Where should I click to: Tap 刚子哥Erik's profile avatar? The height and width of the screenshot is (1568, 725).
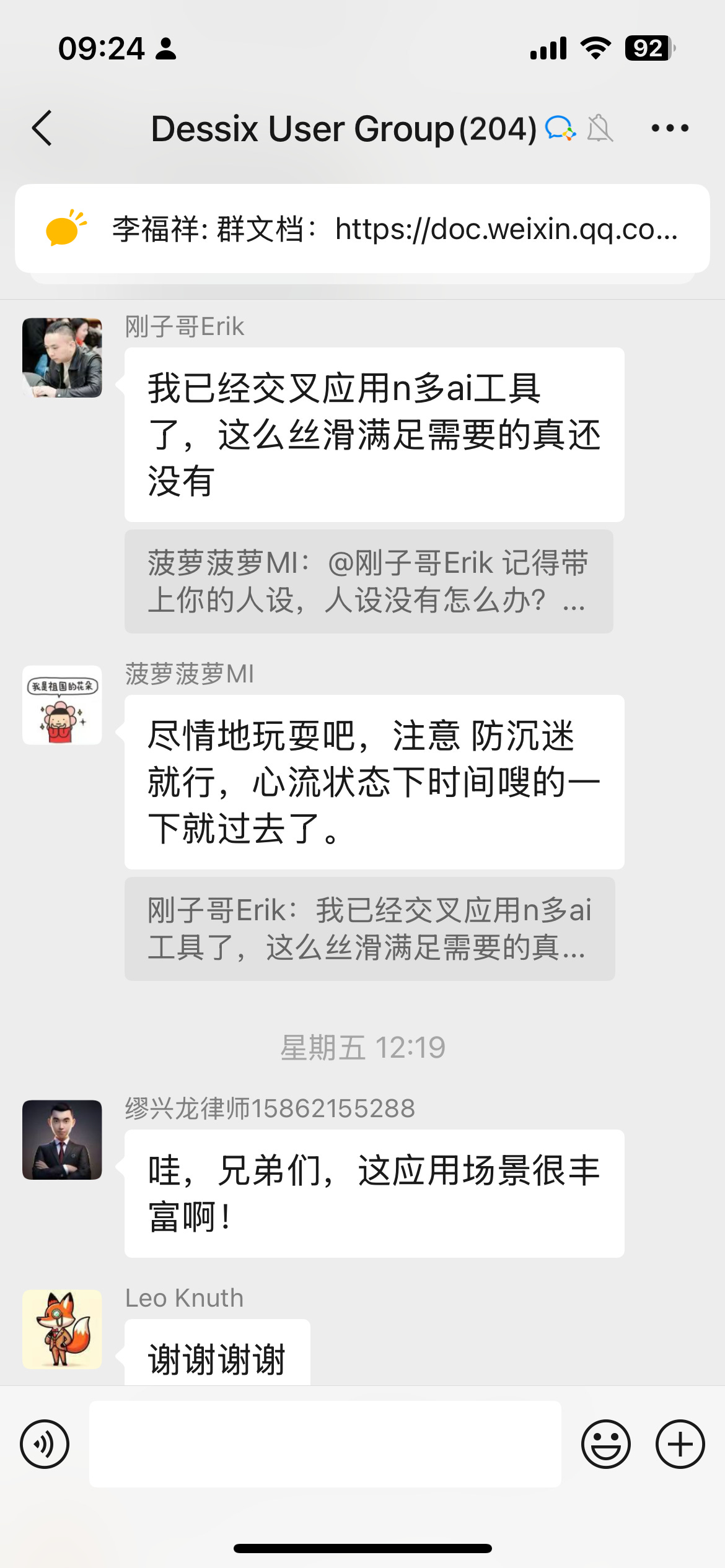(x=62, y=357)
